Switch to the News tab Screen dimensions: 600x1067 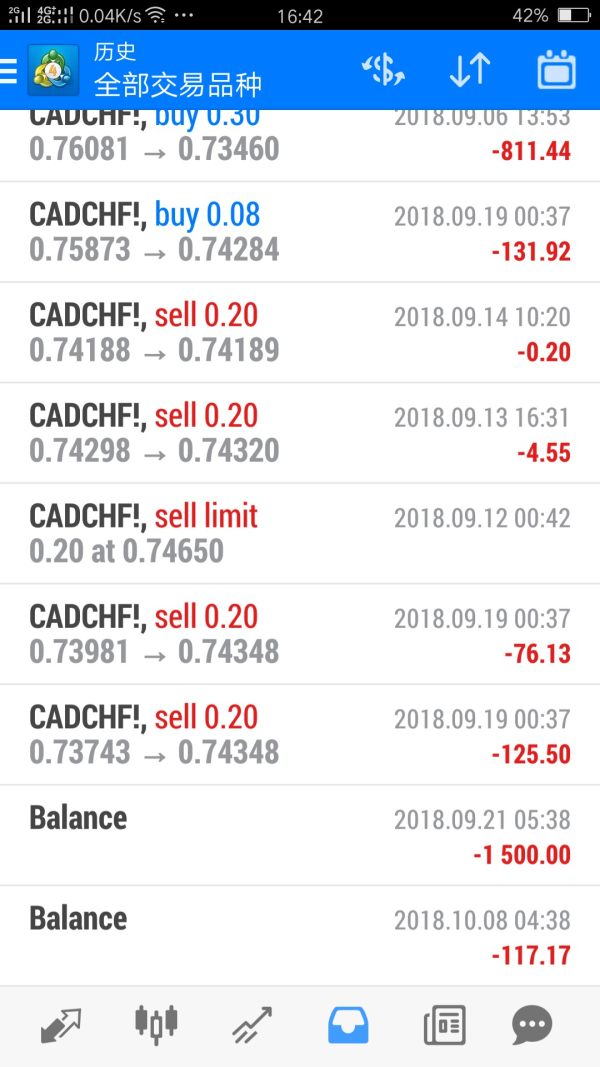444,1025
